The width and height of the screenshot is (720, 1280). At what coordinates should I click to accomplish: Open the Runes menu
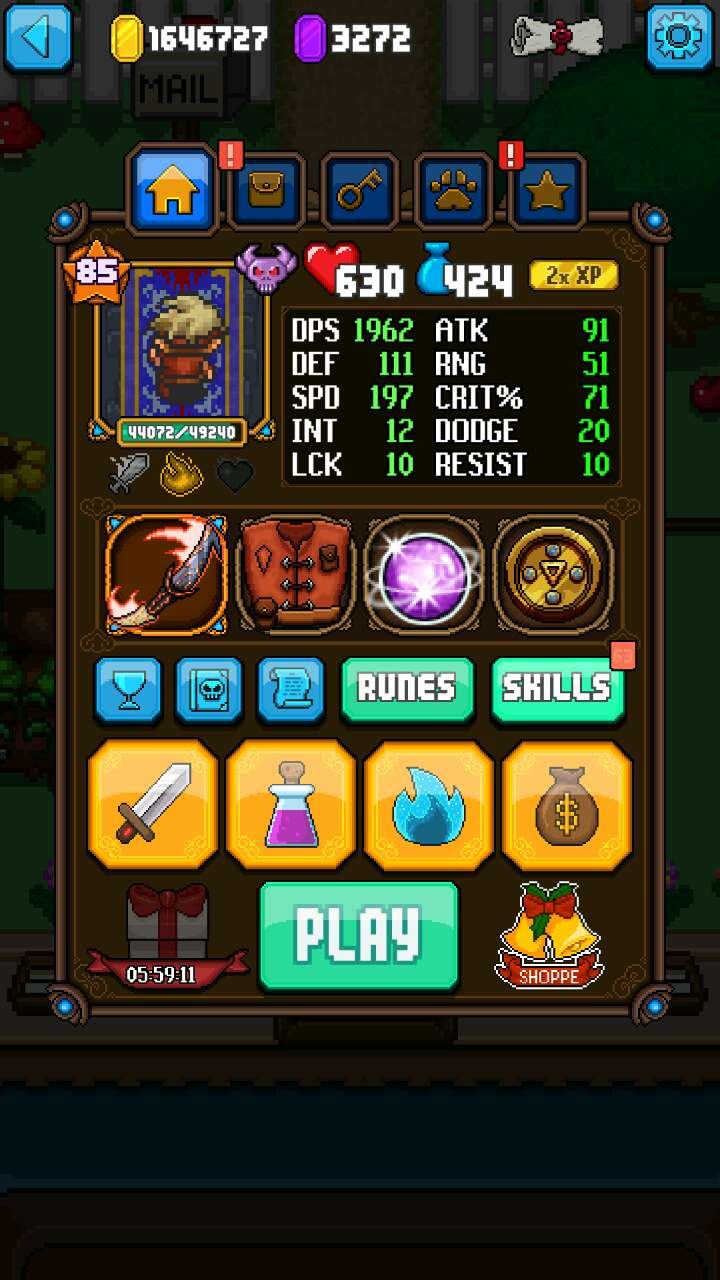pos(407,690)
